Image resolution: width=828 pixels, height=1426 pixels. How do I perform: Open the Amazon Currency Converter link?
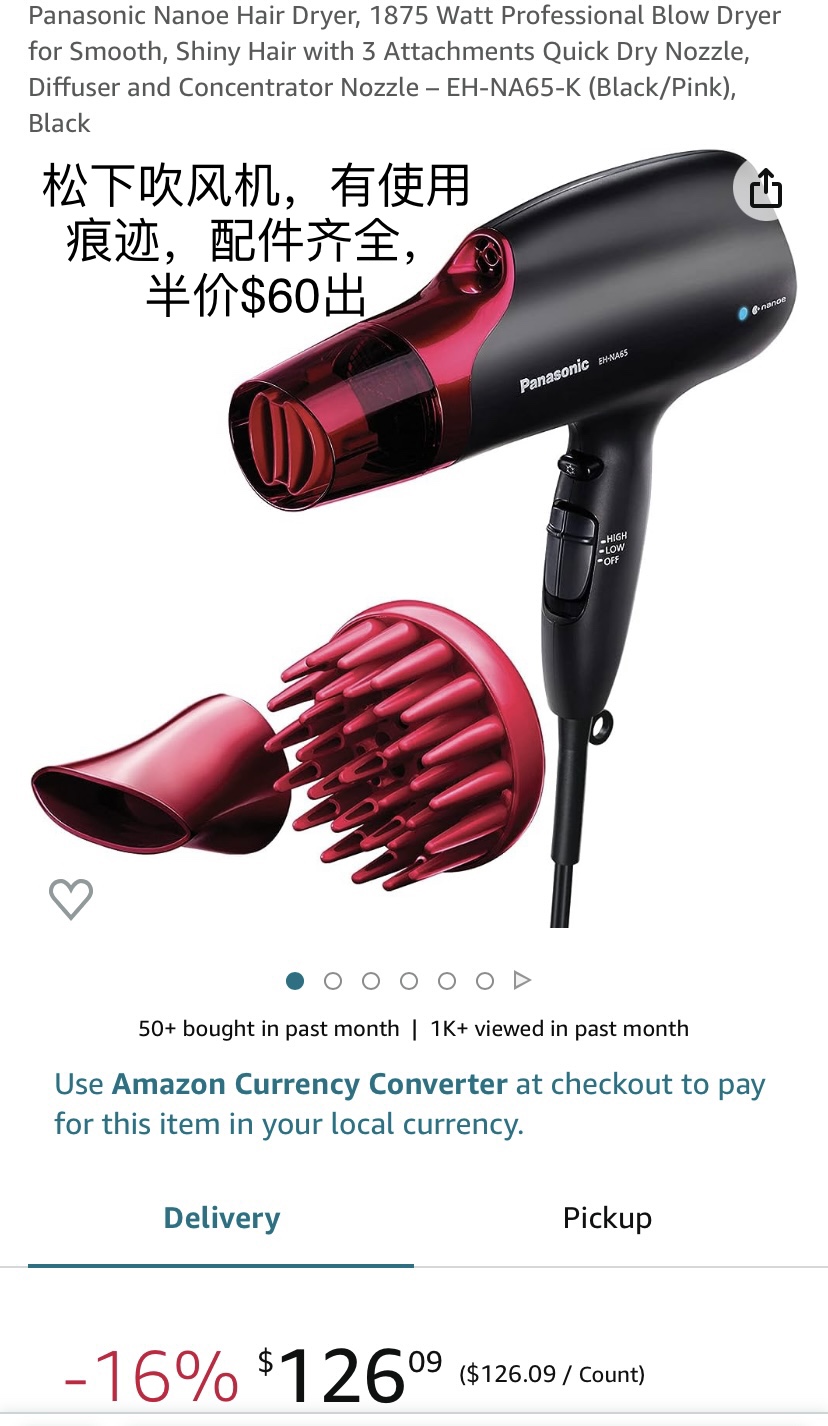coord(310,1085)
